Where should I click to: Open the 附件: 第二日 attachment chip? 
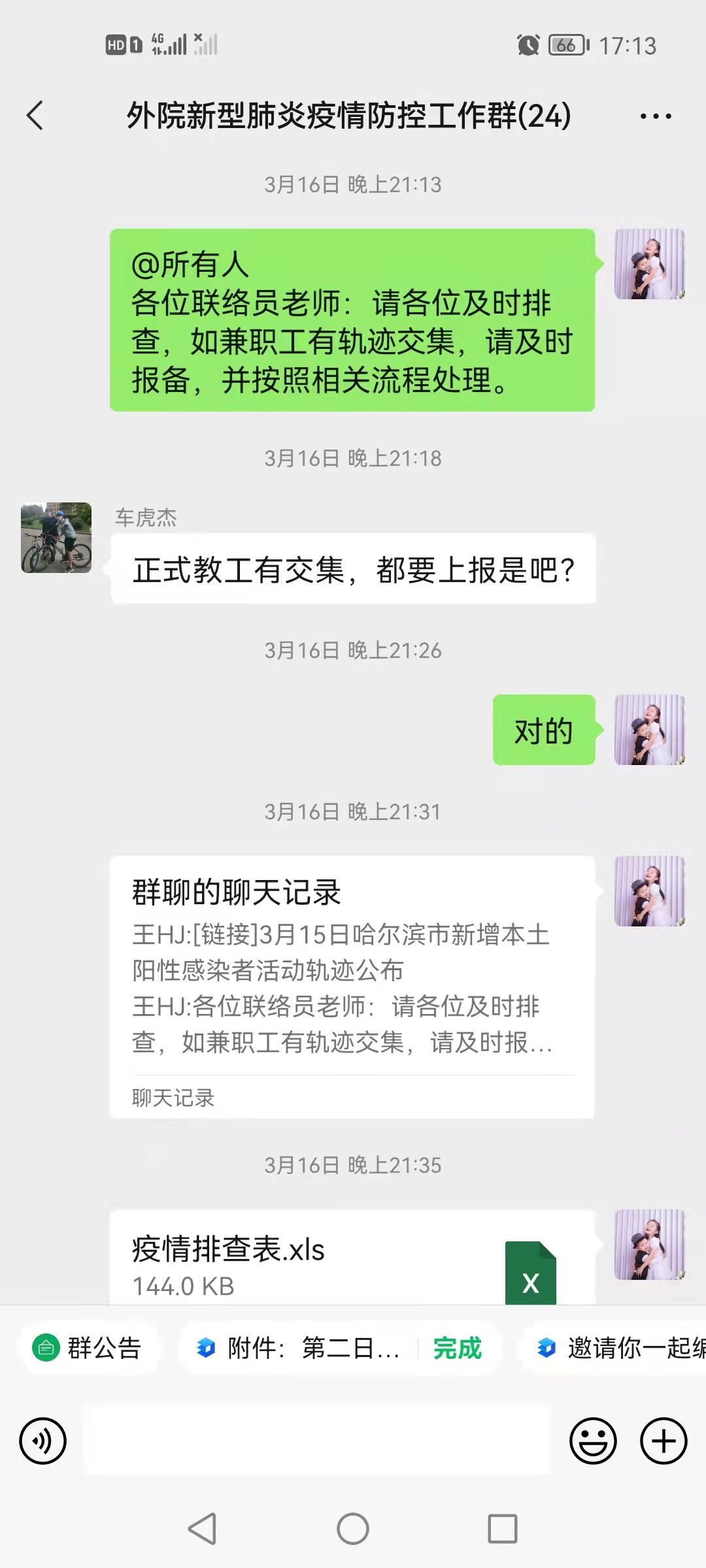pyautogui.click(x=307, y=1348)
